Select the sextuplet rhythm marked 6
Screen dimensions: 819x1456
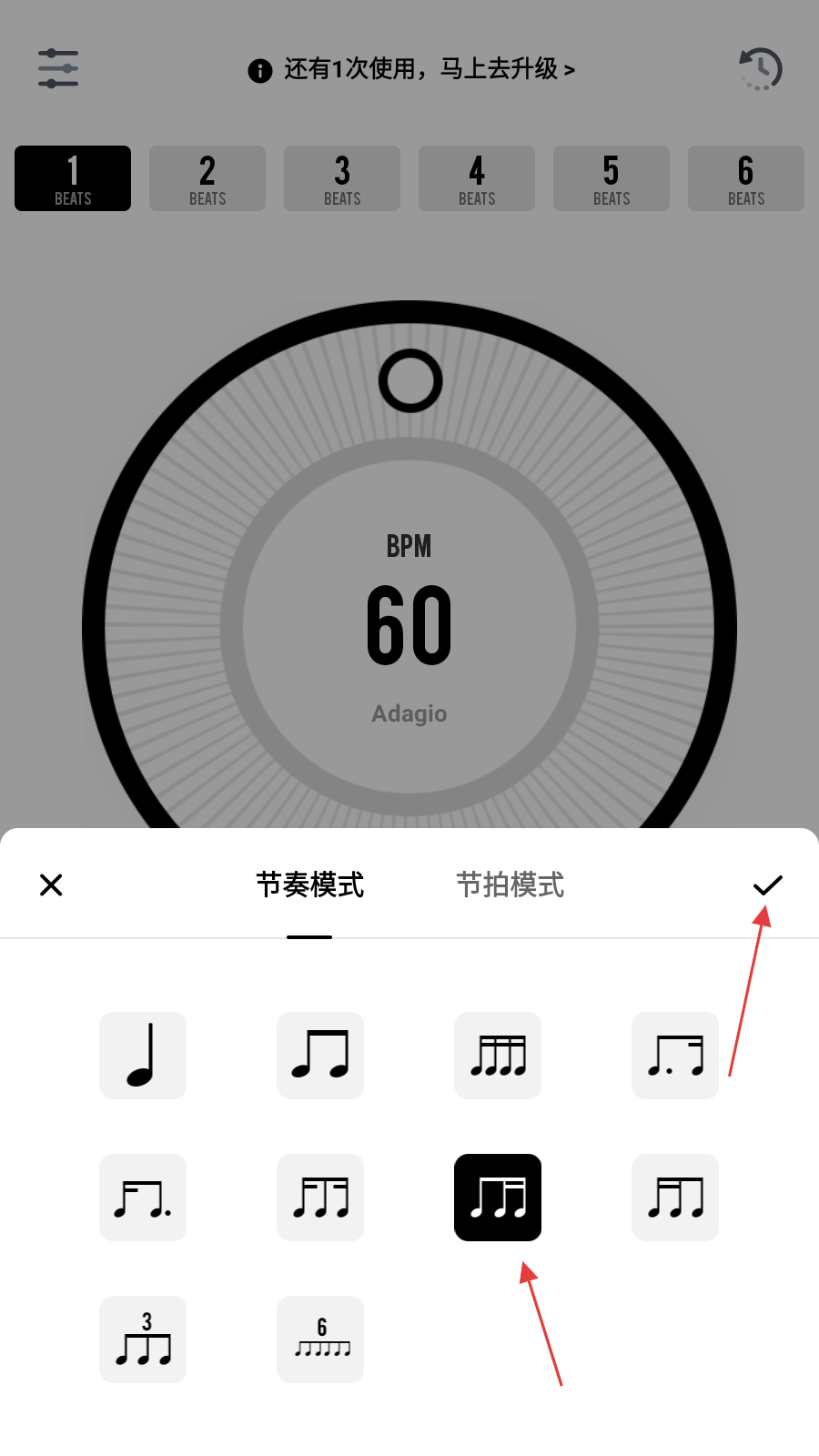pos(320,1340)
